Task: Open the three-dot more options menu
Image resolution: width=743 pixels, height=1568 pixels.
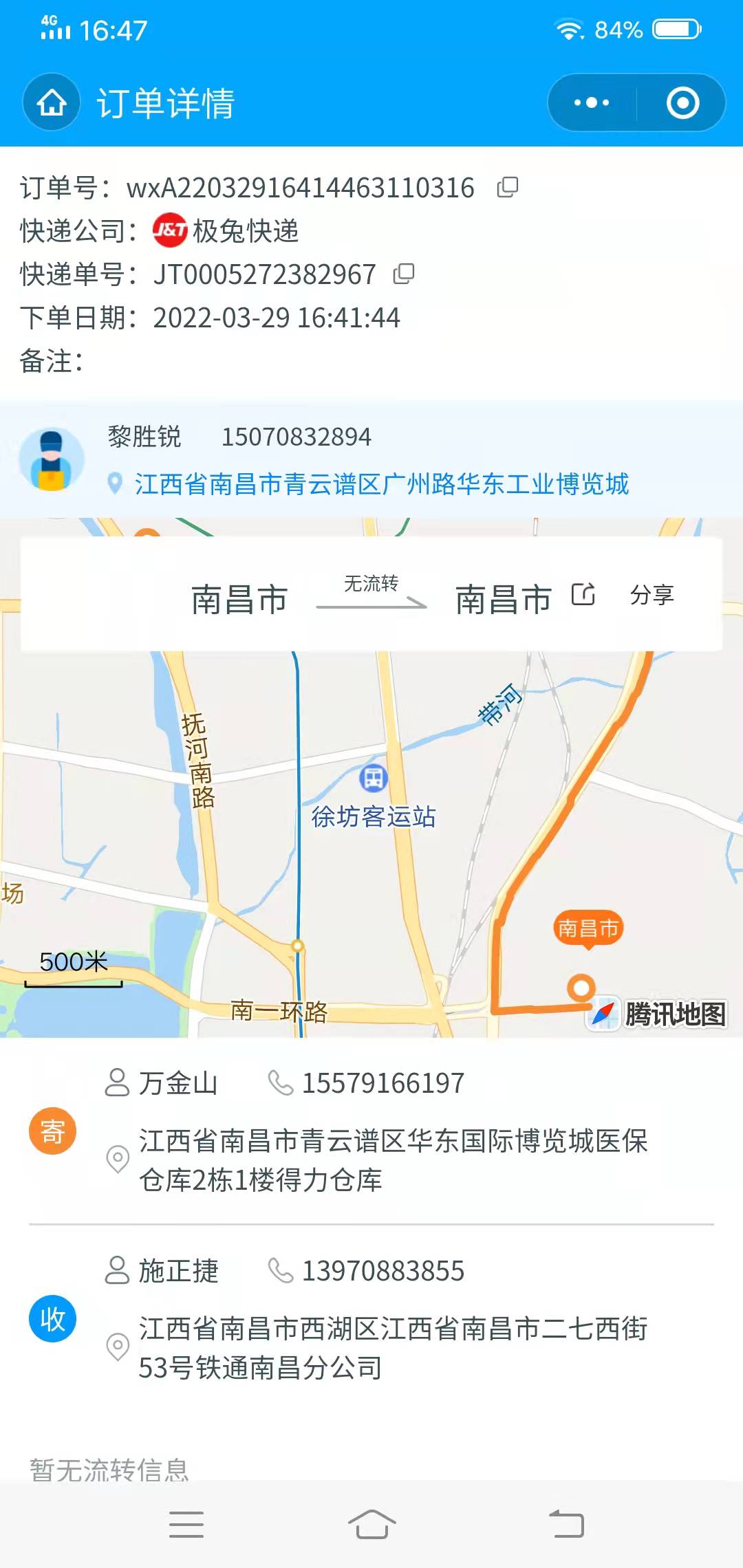Action: [592, 102]
